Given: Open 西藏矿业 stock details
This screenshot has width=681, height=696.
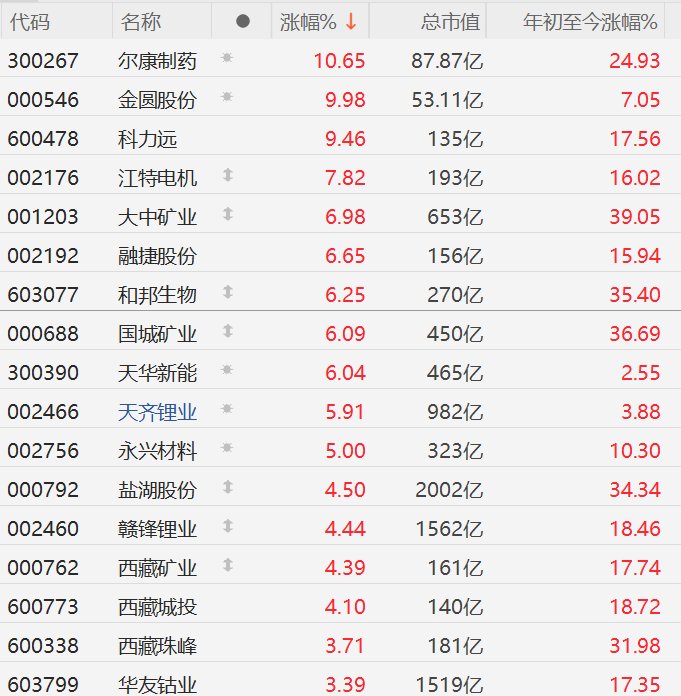Looking at the screenshot, I should tap(340, 567).
